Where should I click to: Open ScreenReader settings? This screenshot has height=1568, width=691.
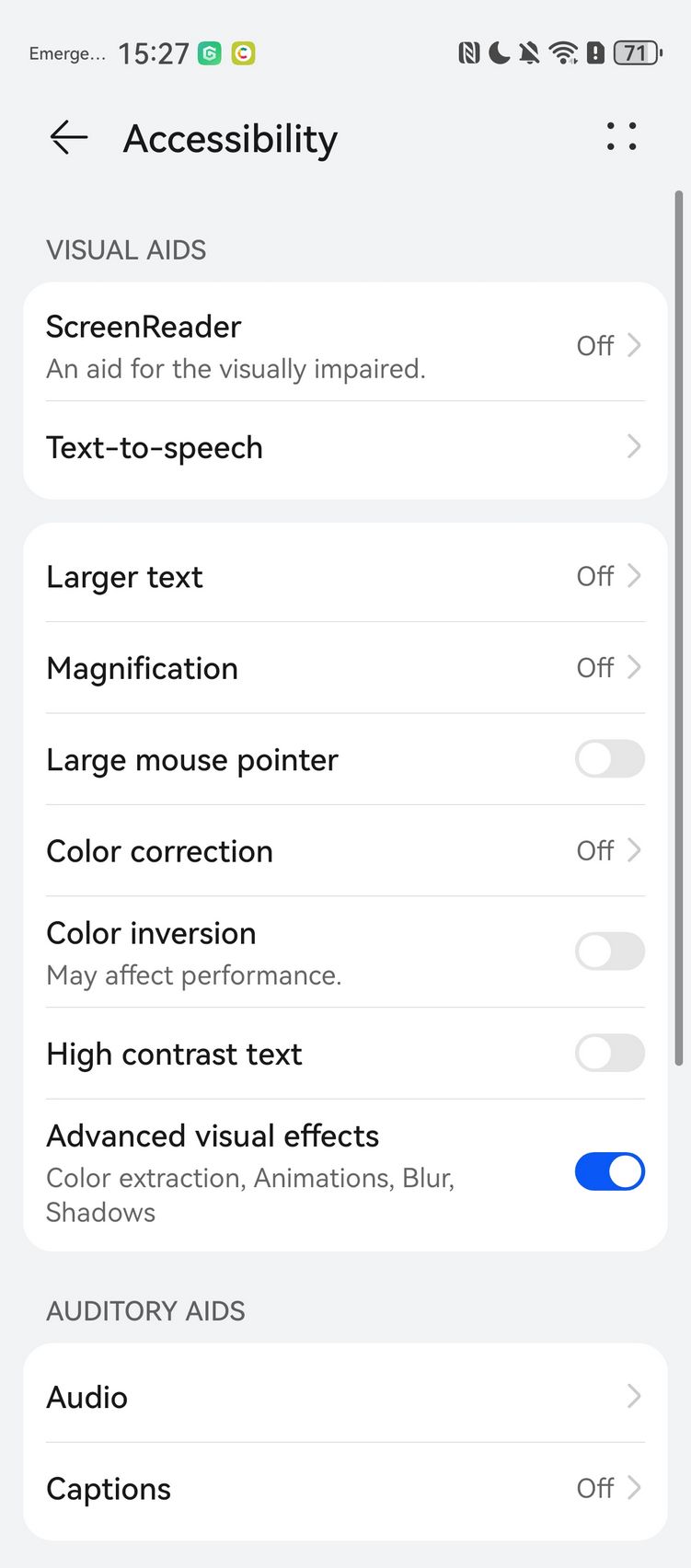click(345, 346)
